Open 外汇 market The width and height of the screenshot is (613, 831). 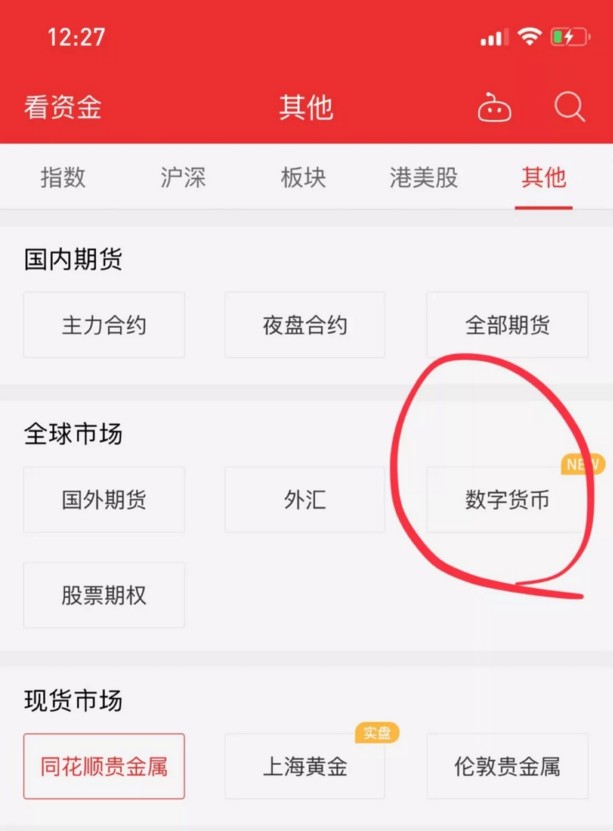(305, 499)
